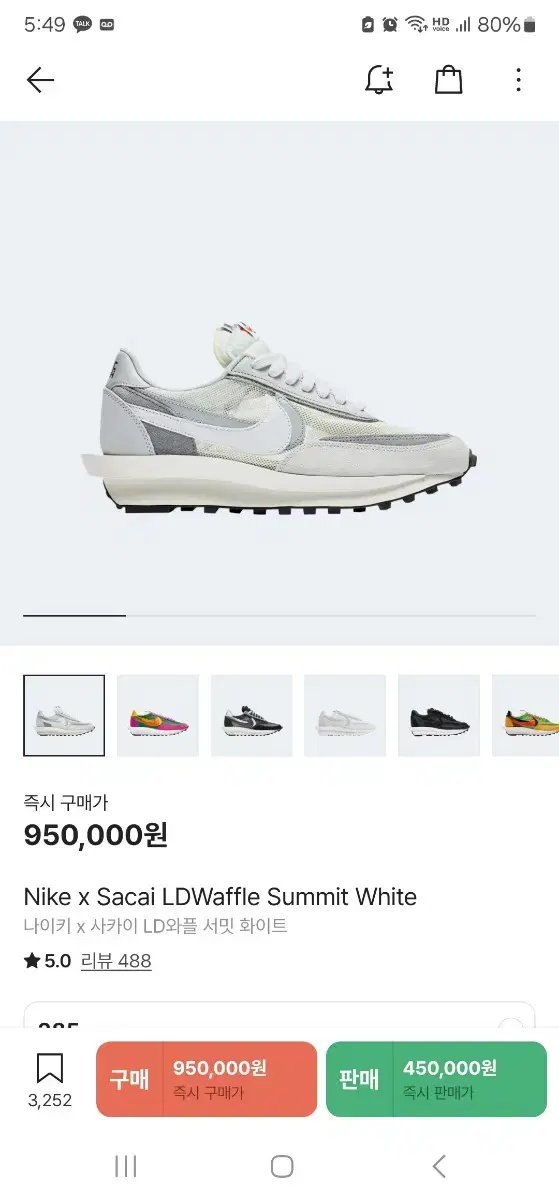This screenshot has height=1200, width=559.
Task: Go back using the top-left arrow
Action: click(x=40, y=80)
